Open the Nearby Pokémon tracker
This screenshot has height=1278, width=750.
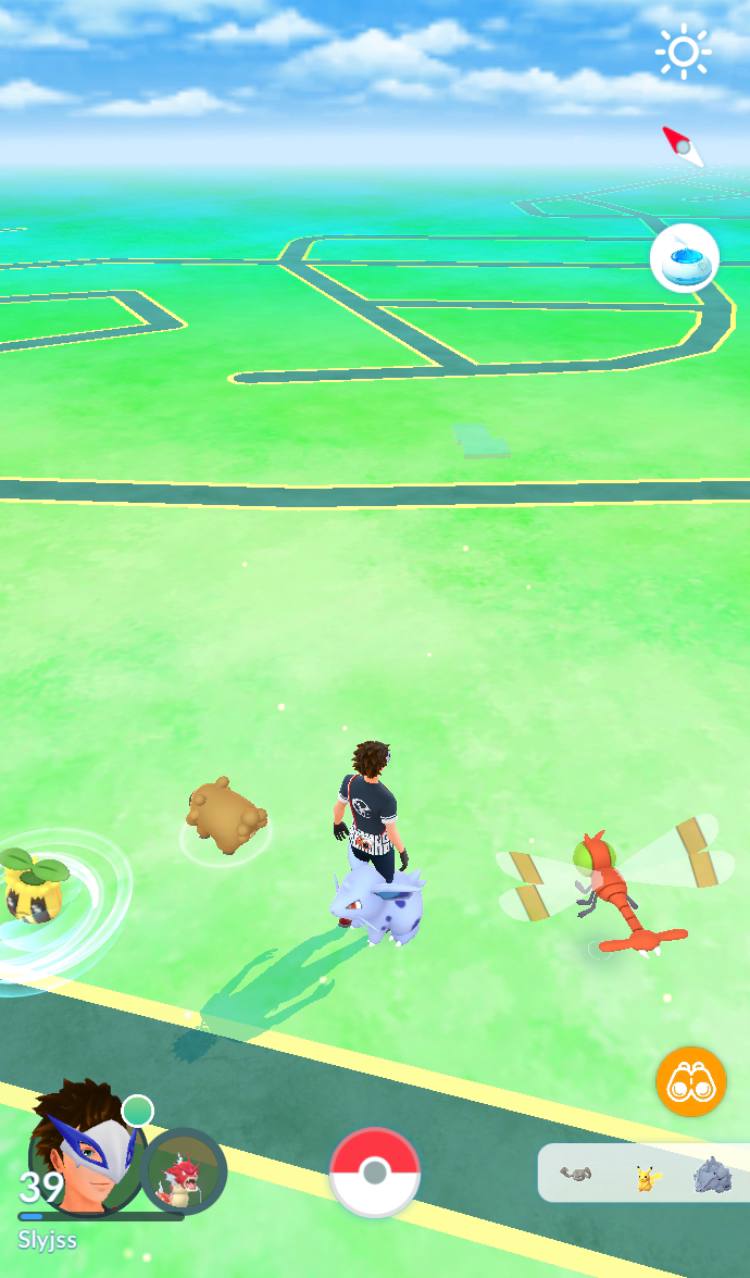tap(644, 1173)
